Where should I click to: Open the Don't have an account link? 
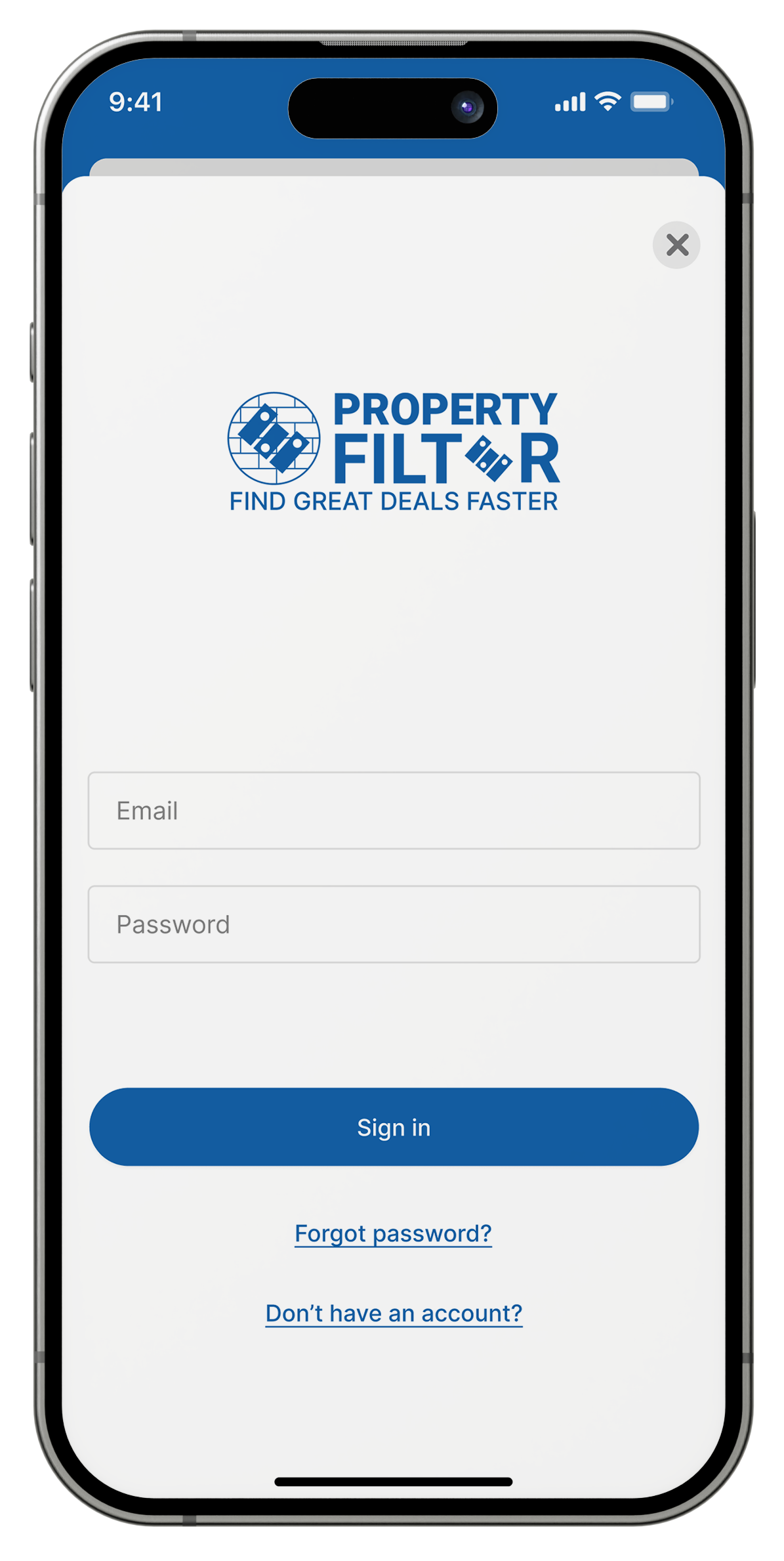[394, 1314]
